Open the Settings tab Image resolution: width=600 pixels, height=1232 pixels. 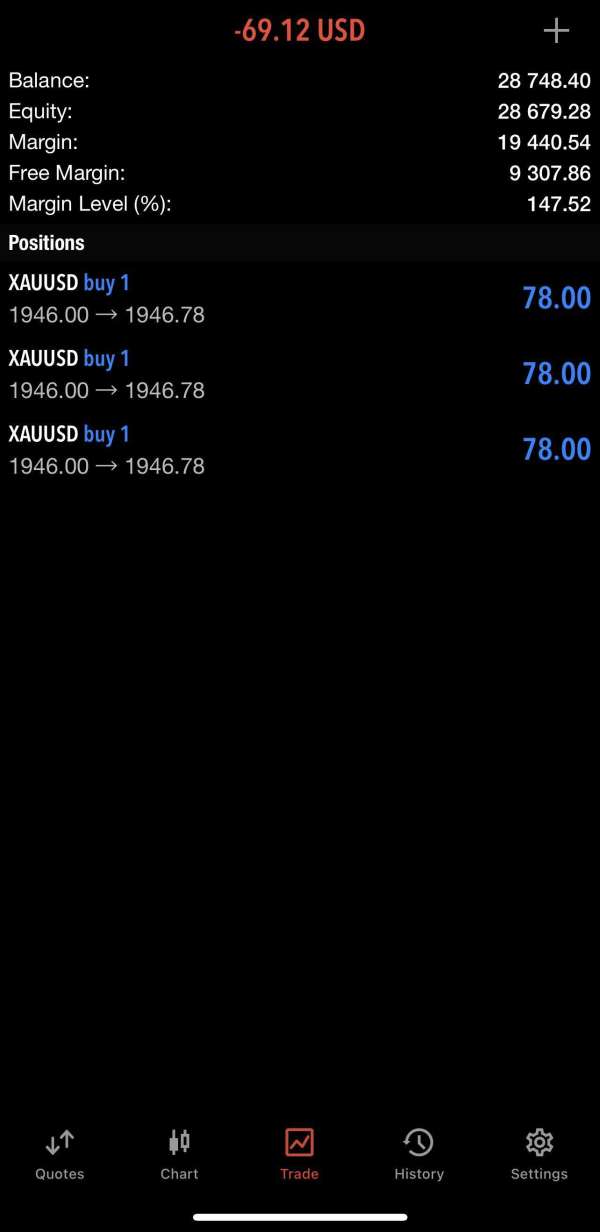[x=539, y=1155]
